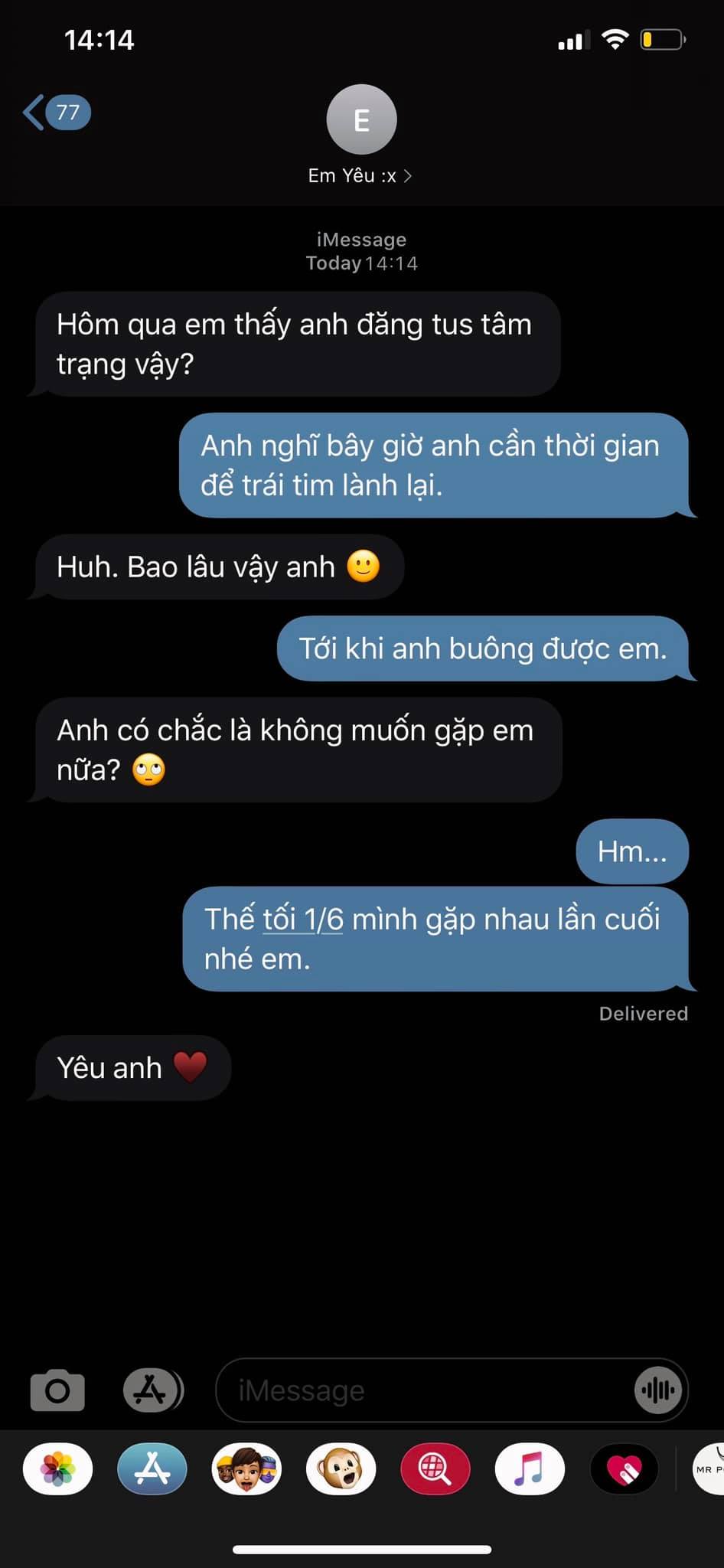
Task: Open the App Store for iMessage
Action: click(x=152, y=1469)
